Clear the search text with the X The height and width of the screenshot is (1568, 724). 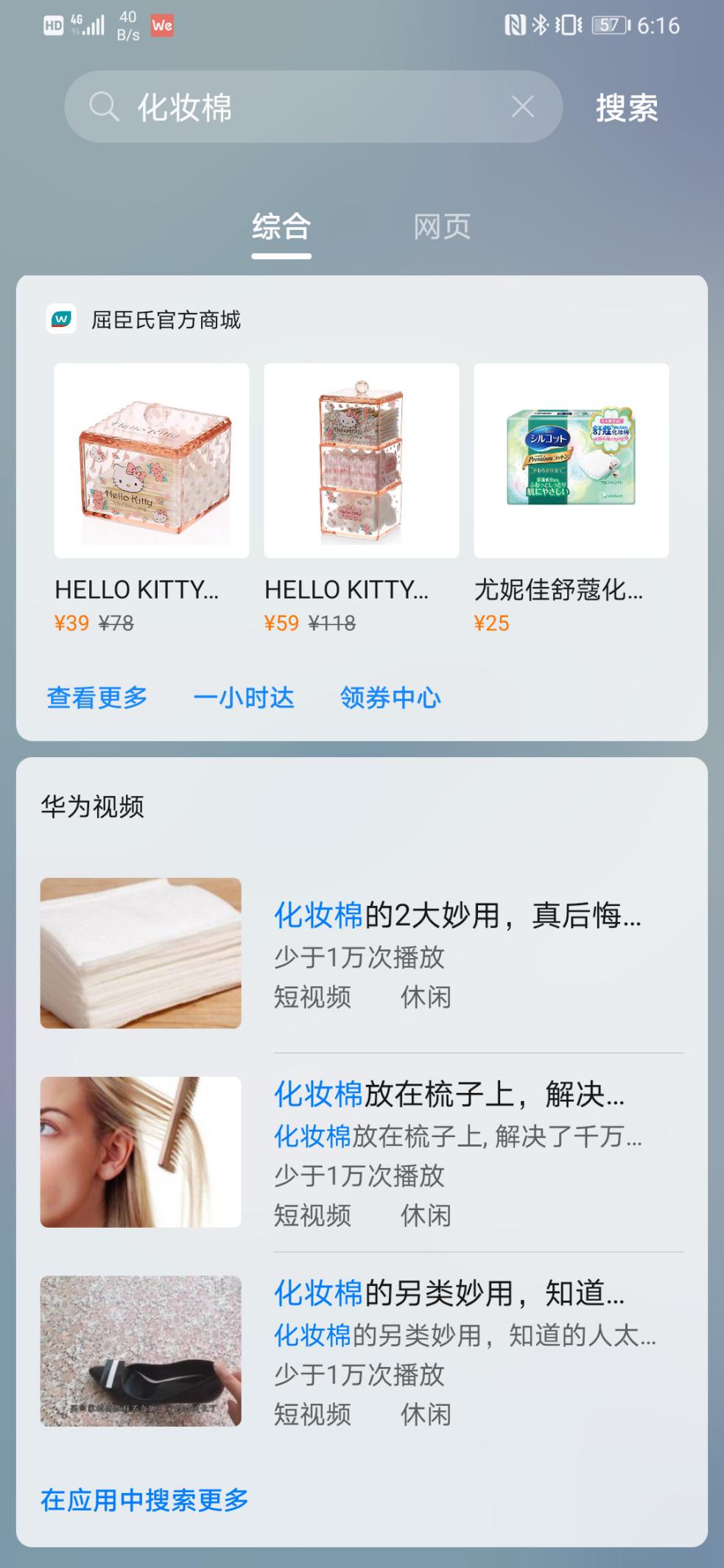(522, 108)
